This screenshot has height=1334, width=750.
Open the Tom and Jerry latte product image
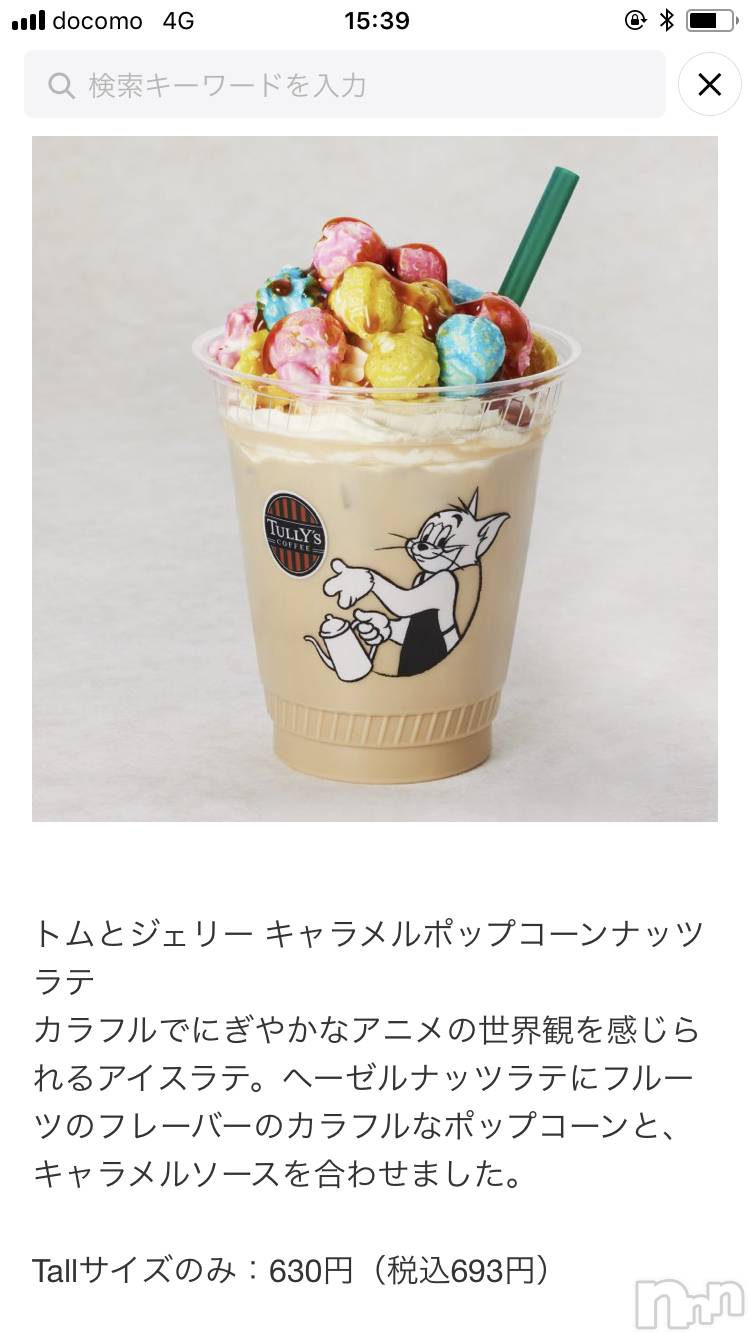(x=375, y=479)
